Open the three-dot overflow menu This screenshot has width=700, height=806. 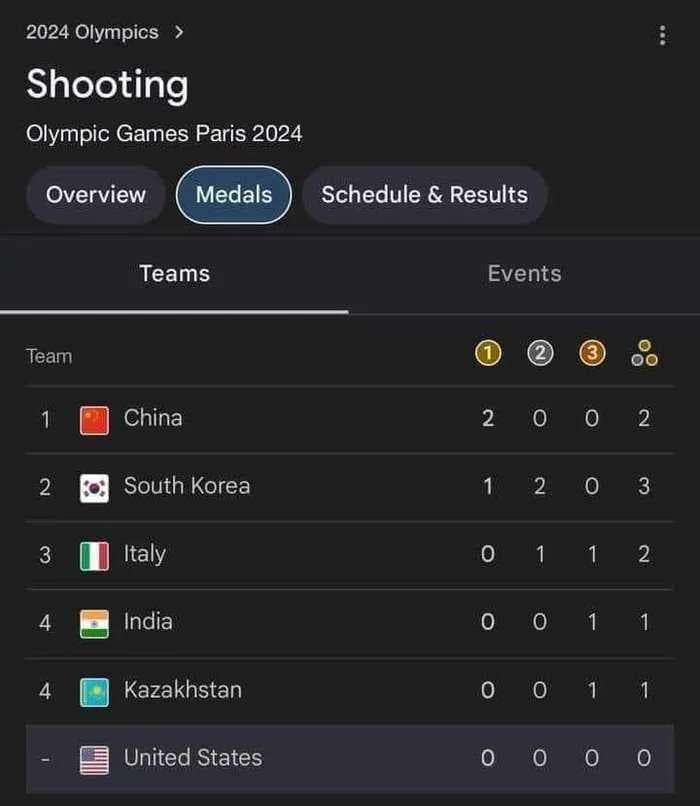tap(662, 36)
